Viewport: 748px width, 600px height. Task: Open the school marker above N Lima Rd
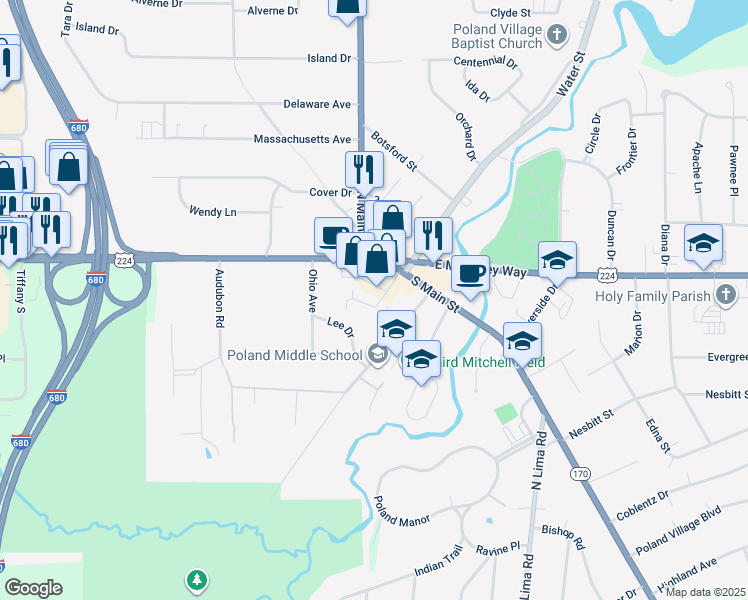click(x=522, y=342)
